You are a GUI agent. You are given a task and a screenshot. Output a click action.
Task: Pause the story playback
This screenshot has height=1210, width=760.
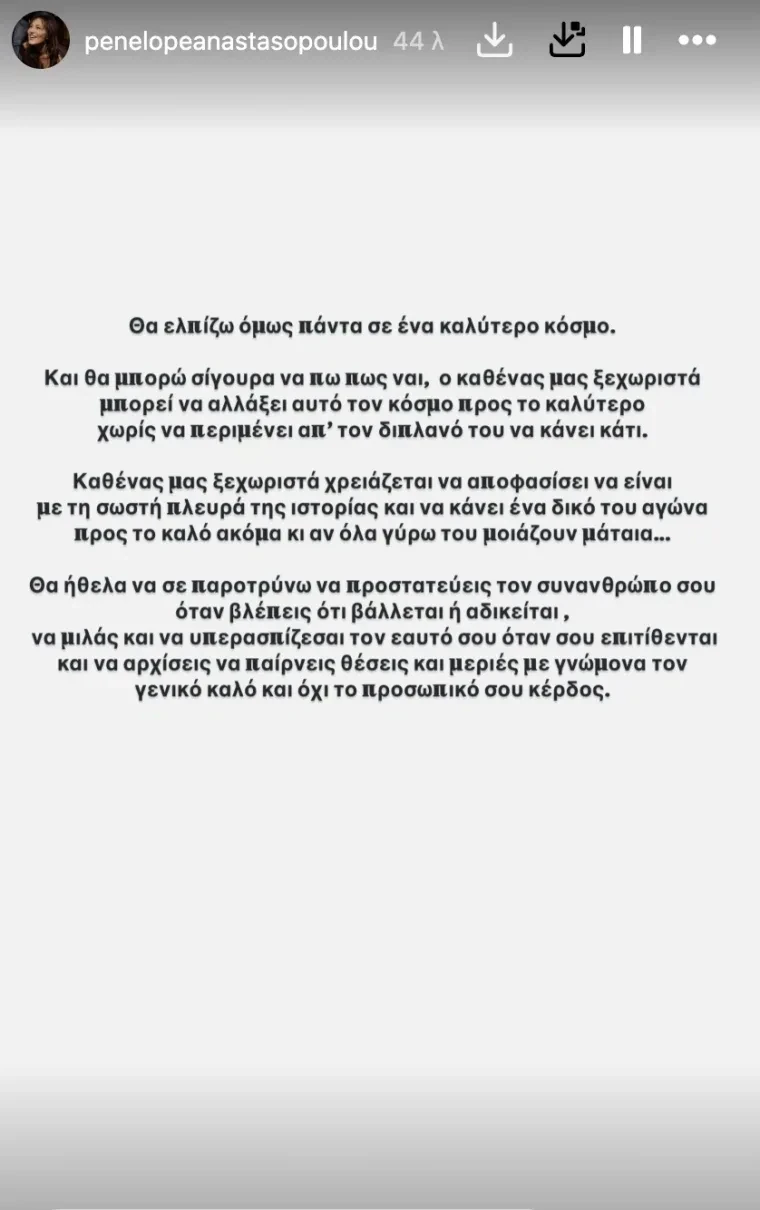(632, 40)
